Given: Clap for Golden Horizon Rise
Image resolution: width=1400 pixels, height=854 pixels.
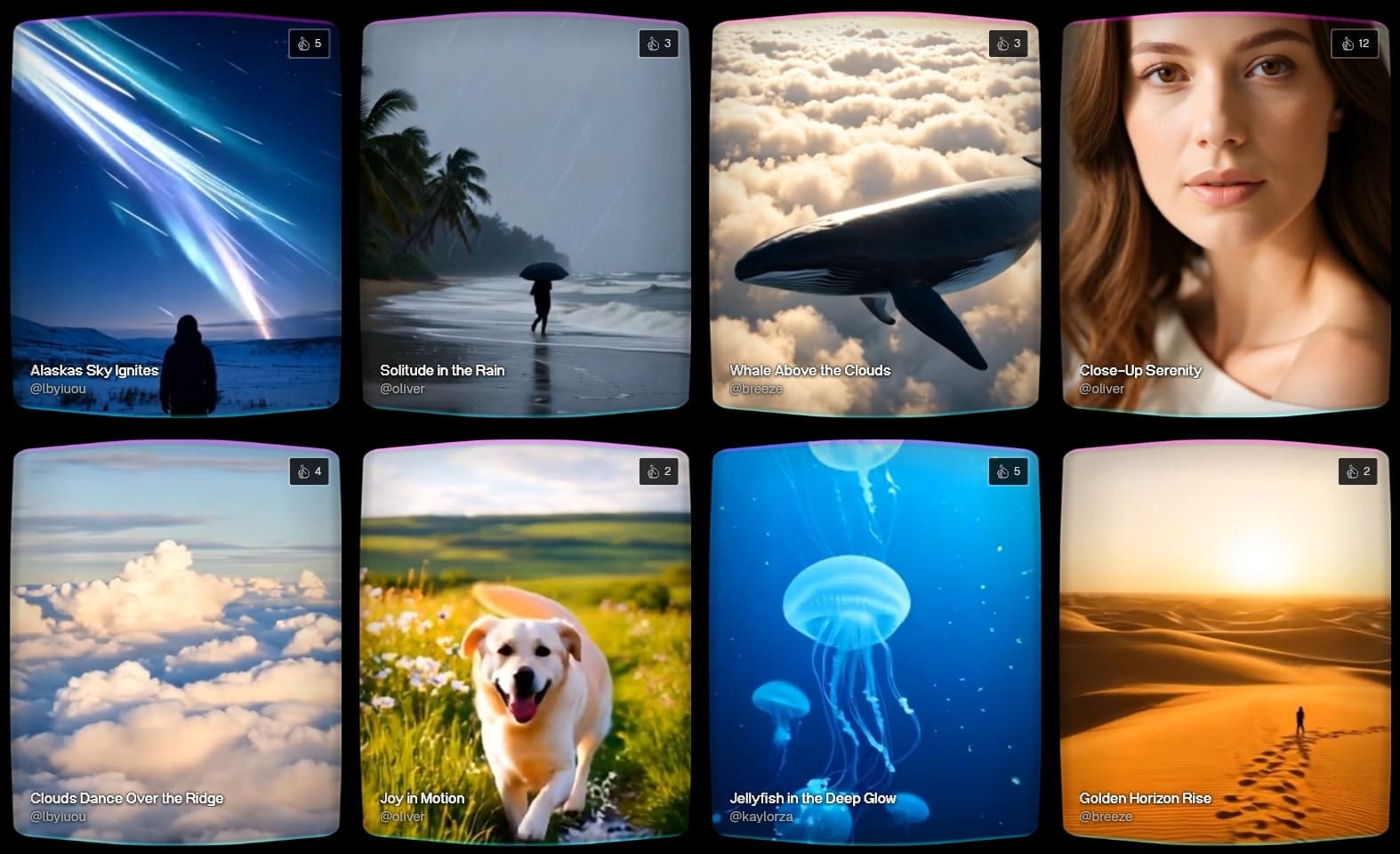Looking at the screenshot, I should (x=1357, y=471).
